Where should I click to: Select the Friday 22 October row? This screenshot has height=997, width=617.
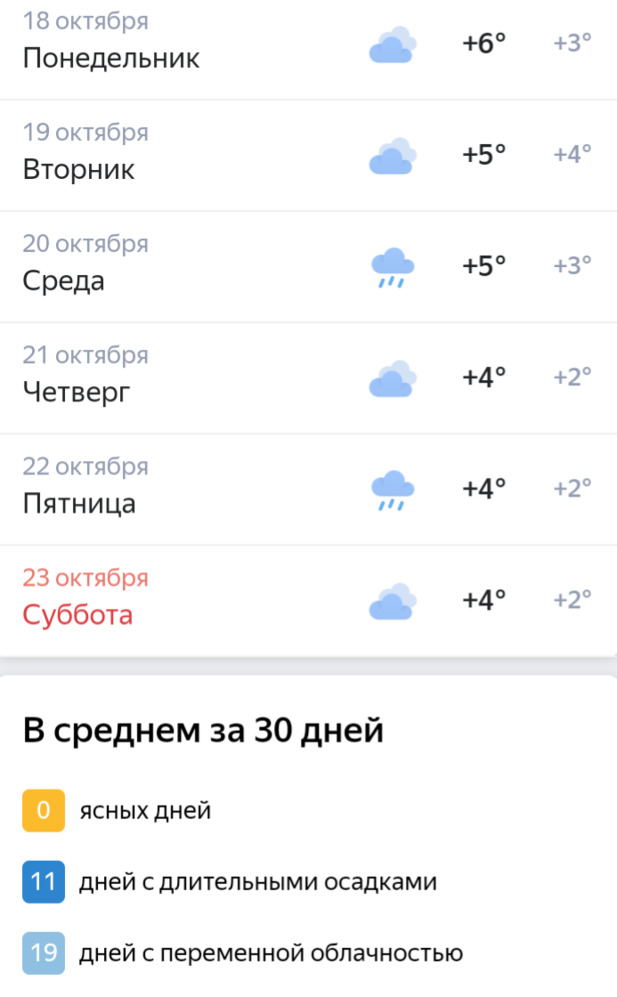pos(308,489)
